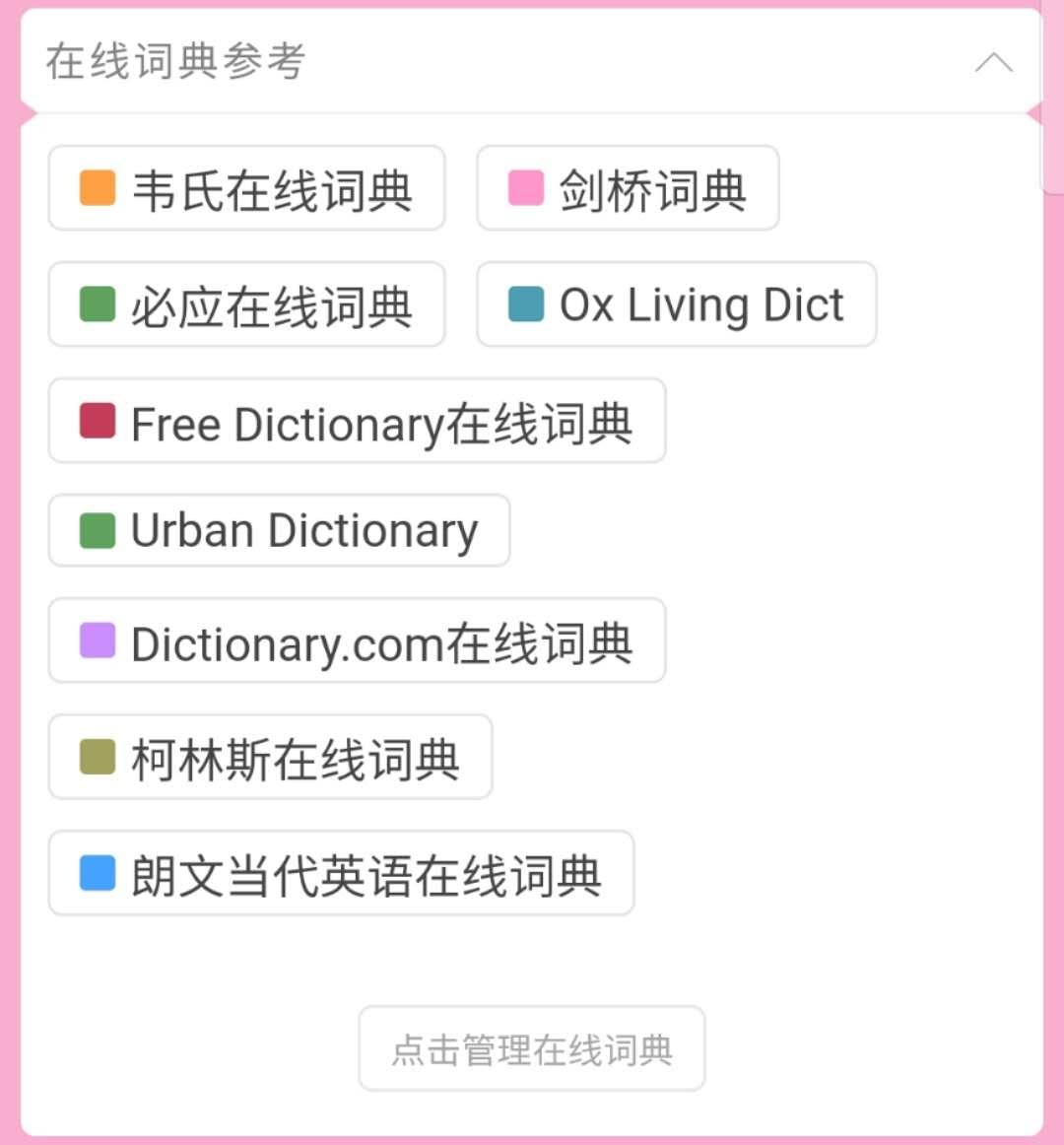This screenshot has height=1145, width=1064.
Task: Toggle Urban Dictionary on or off
Action: 279,530
